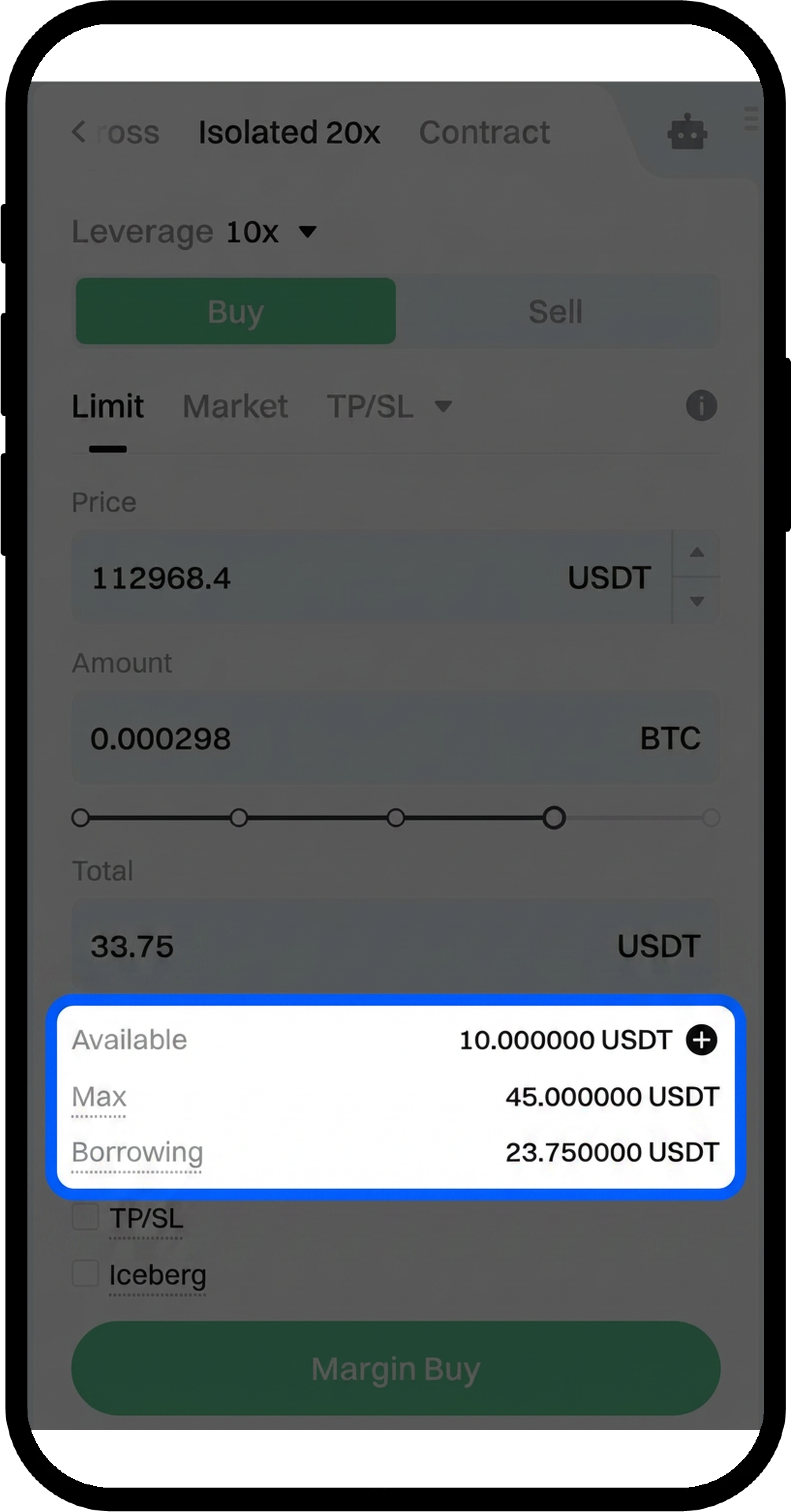Open the Borrowing explanation link
791x1512 pixels.
click(x=137, y=1152)
